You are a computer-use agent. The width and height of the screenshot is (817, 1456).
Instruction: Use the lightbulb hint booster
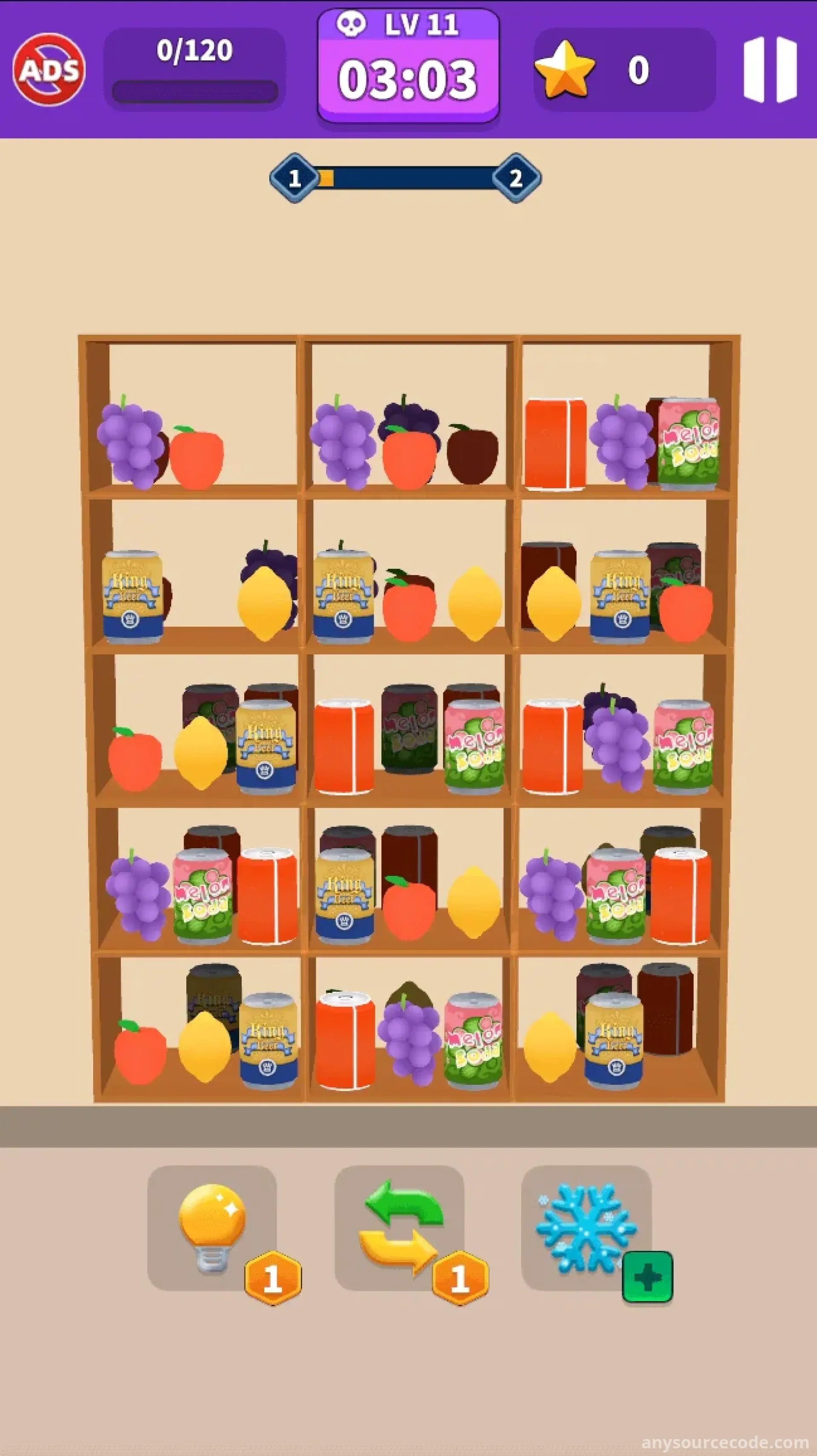coord(212,1227)
